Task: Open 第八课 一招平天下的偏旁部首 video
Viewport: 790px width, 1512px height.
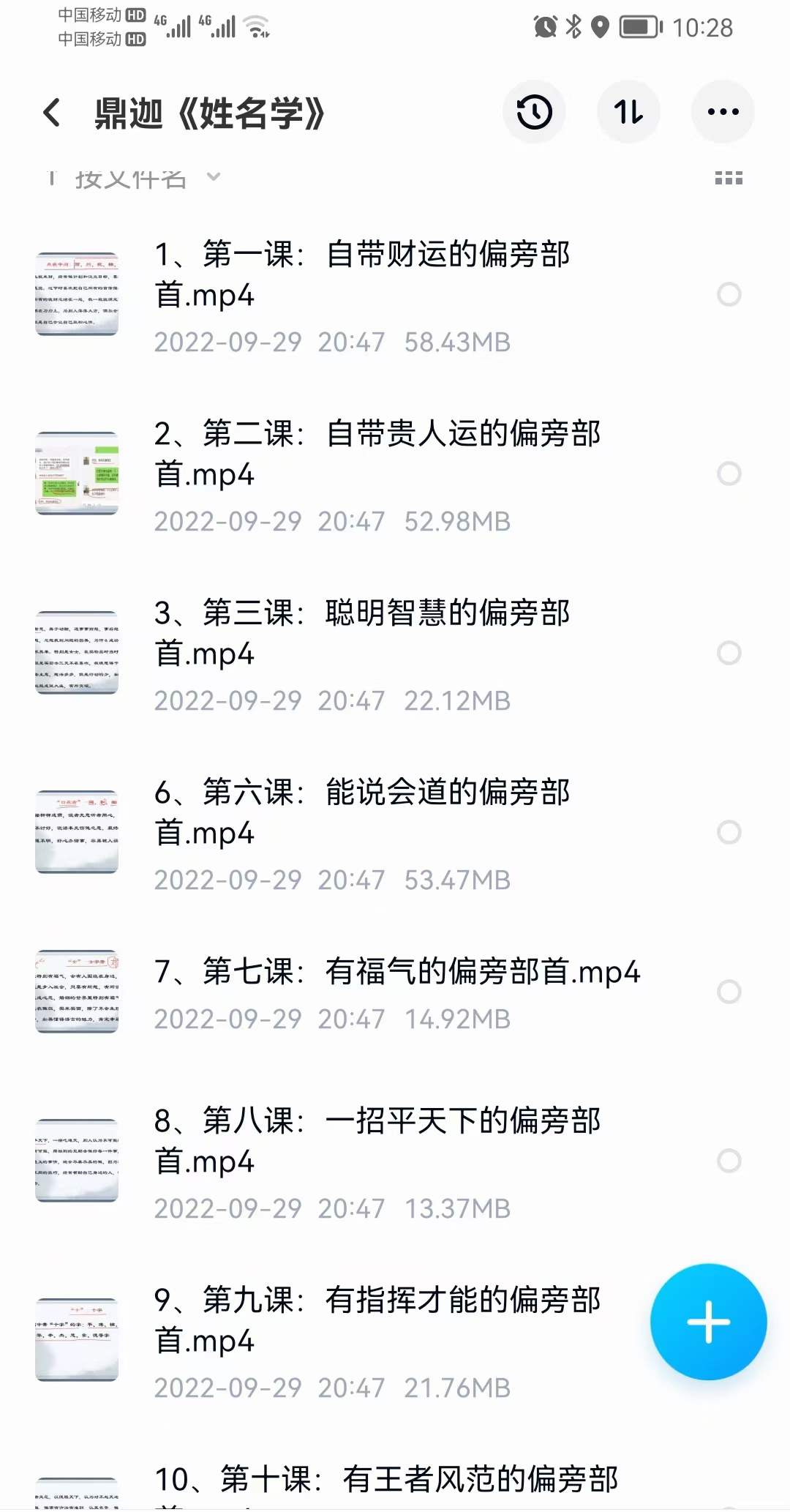Action: [377, 1142]
